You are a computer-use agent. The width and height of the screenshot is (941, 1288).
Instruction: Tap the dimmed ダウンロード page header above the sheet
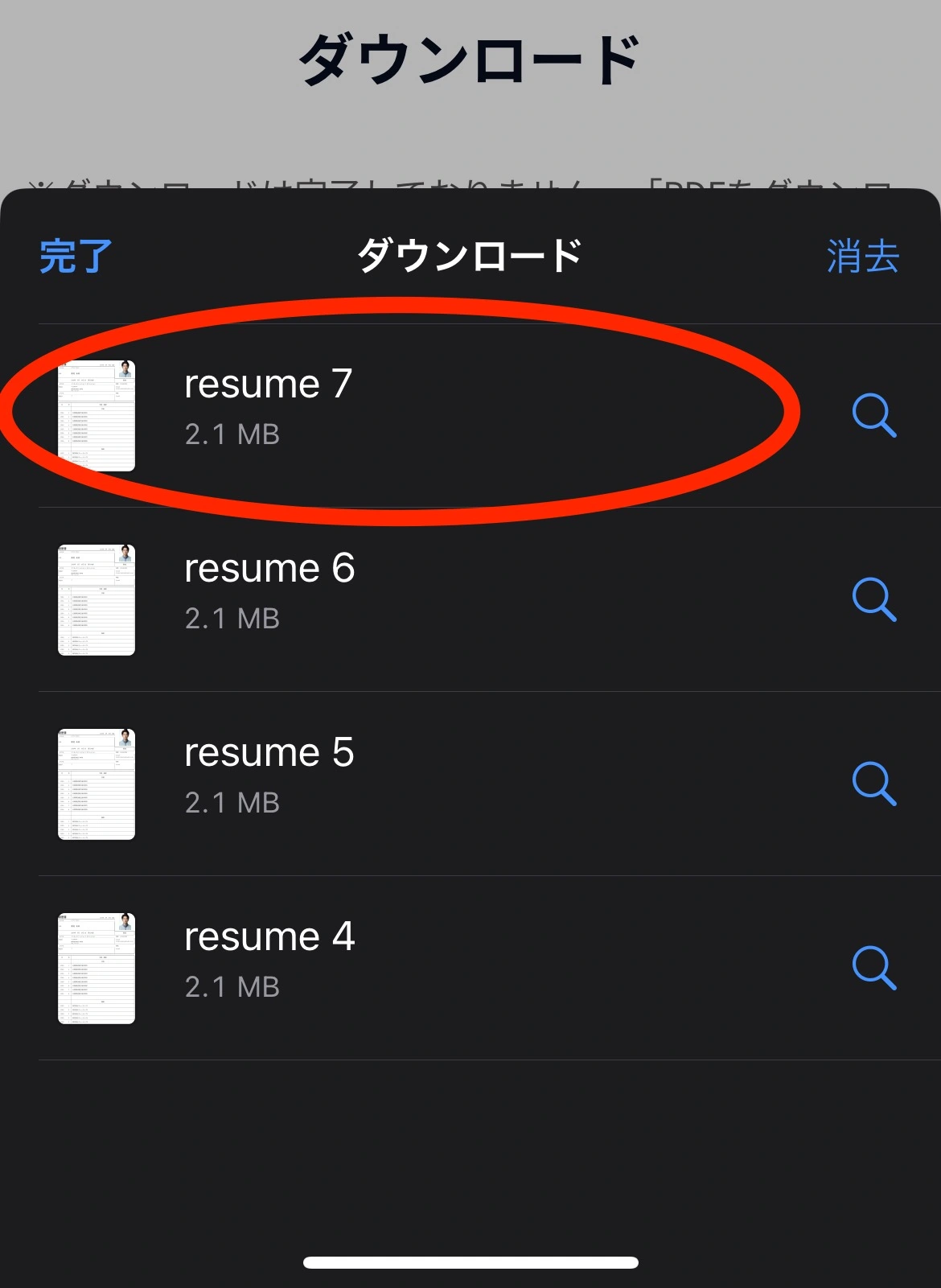coord(470,56)
